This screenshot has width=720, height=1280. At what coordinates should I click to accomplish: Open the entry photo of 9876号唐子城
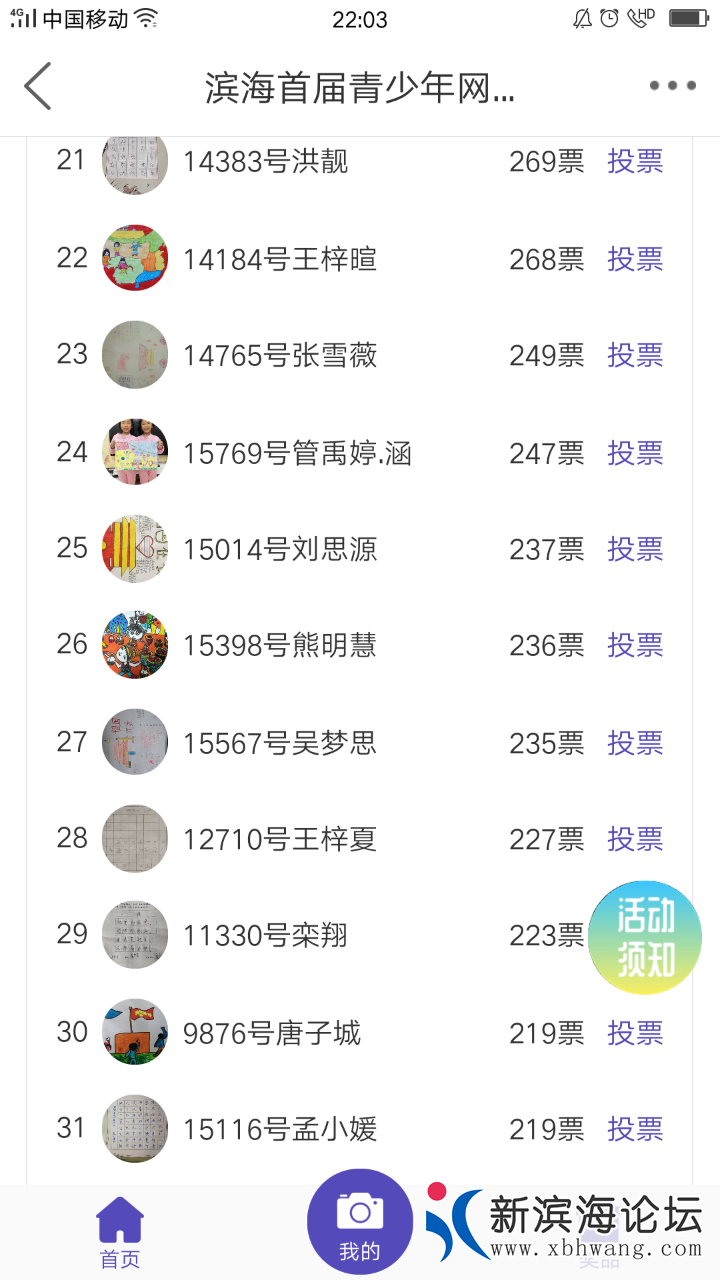(135, 1032)
